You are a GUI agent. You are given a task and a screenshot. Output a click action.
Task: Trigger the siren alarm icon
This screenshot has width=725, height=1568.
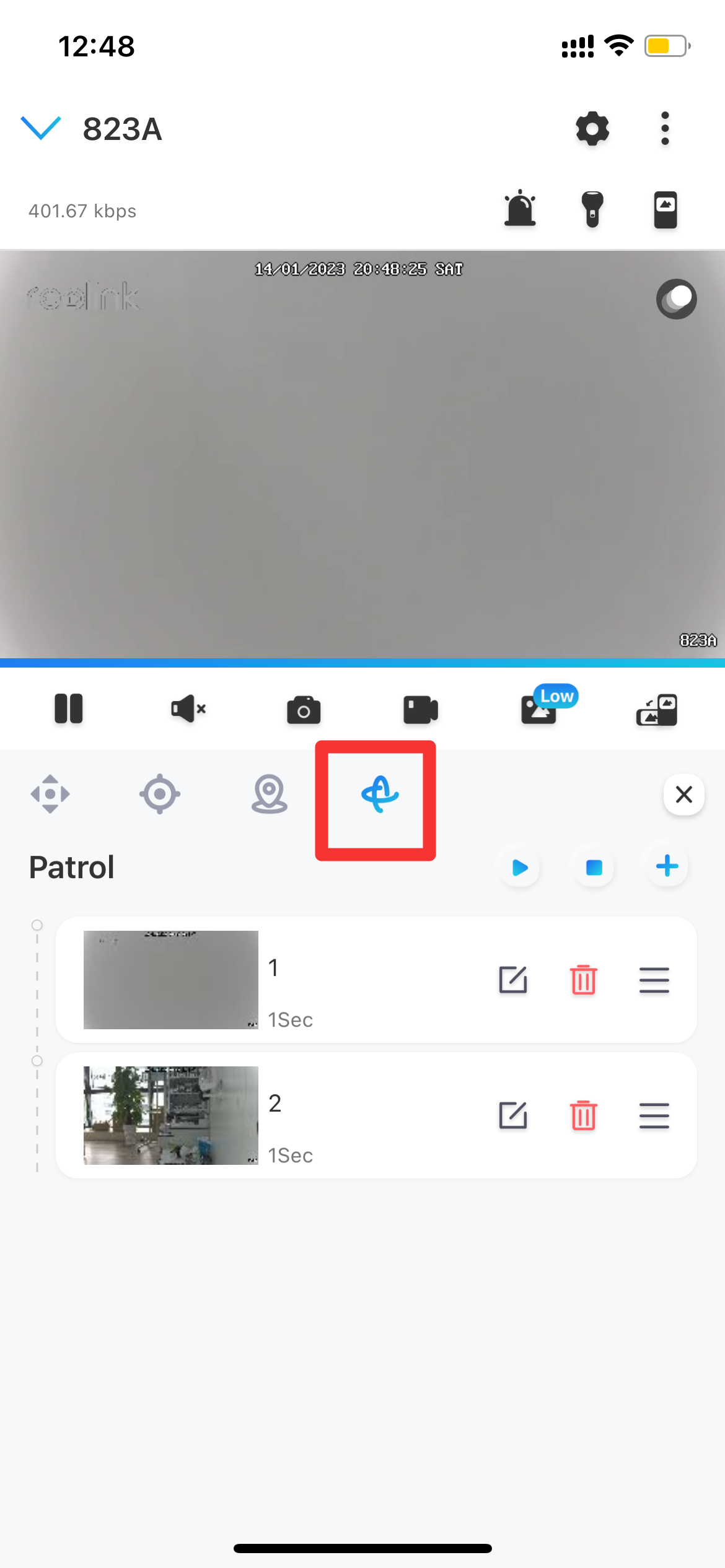coord(520,209)
